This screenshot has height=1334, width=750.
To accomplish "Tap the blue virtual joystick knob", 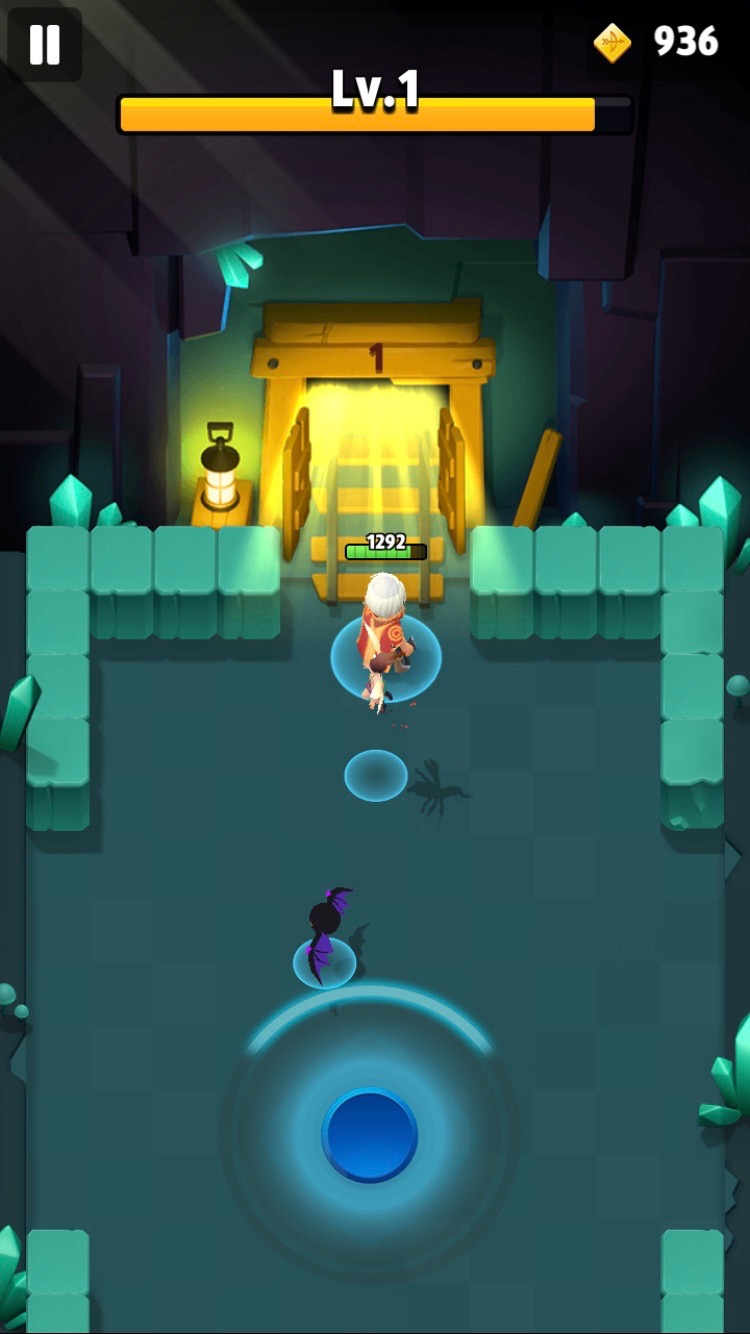I will [369, 1135].
